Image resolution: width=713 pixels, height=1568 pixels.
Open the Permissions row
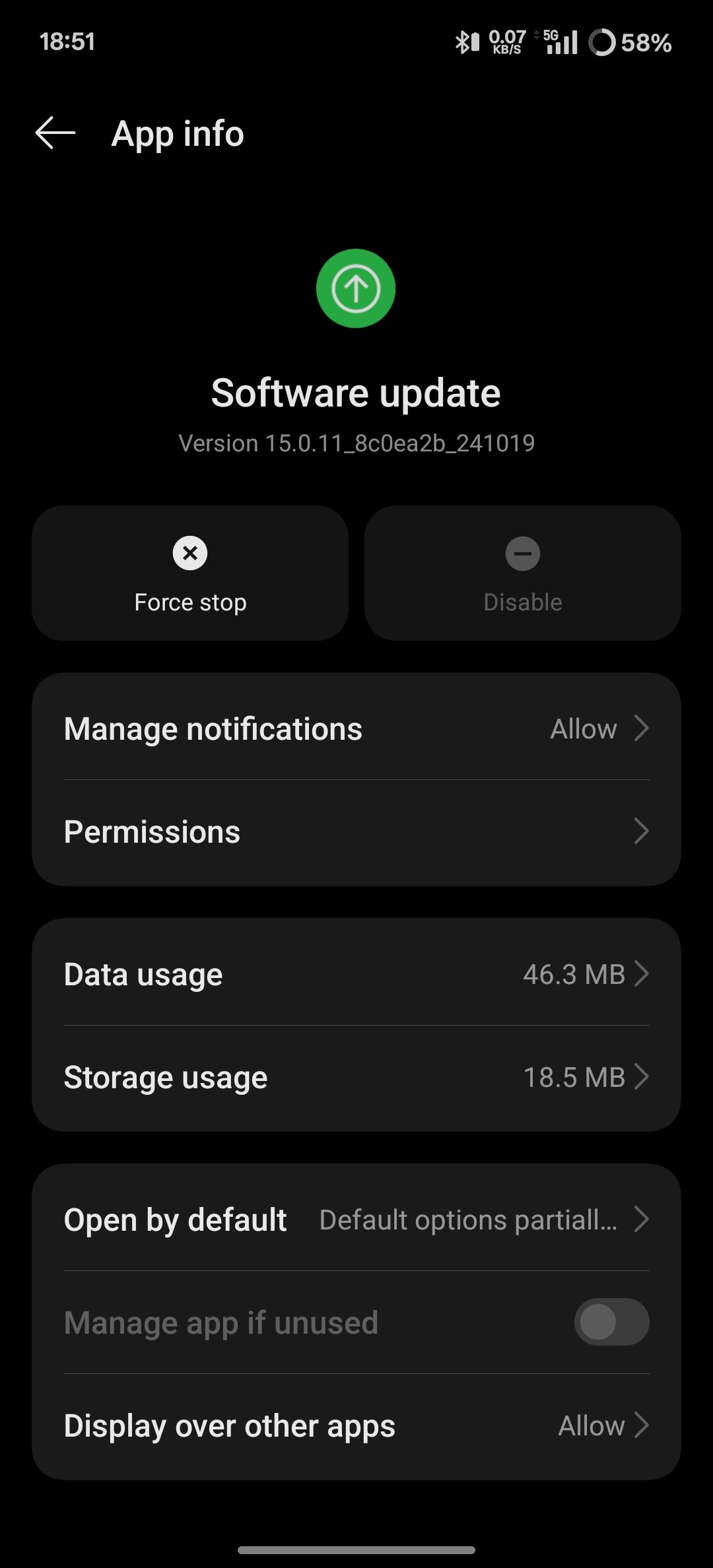coord(356,832)
